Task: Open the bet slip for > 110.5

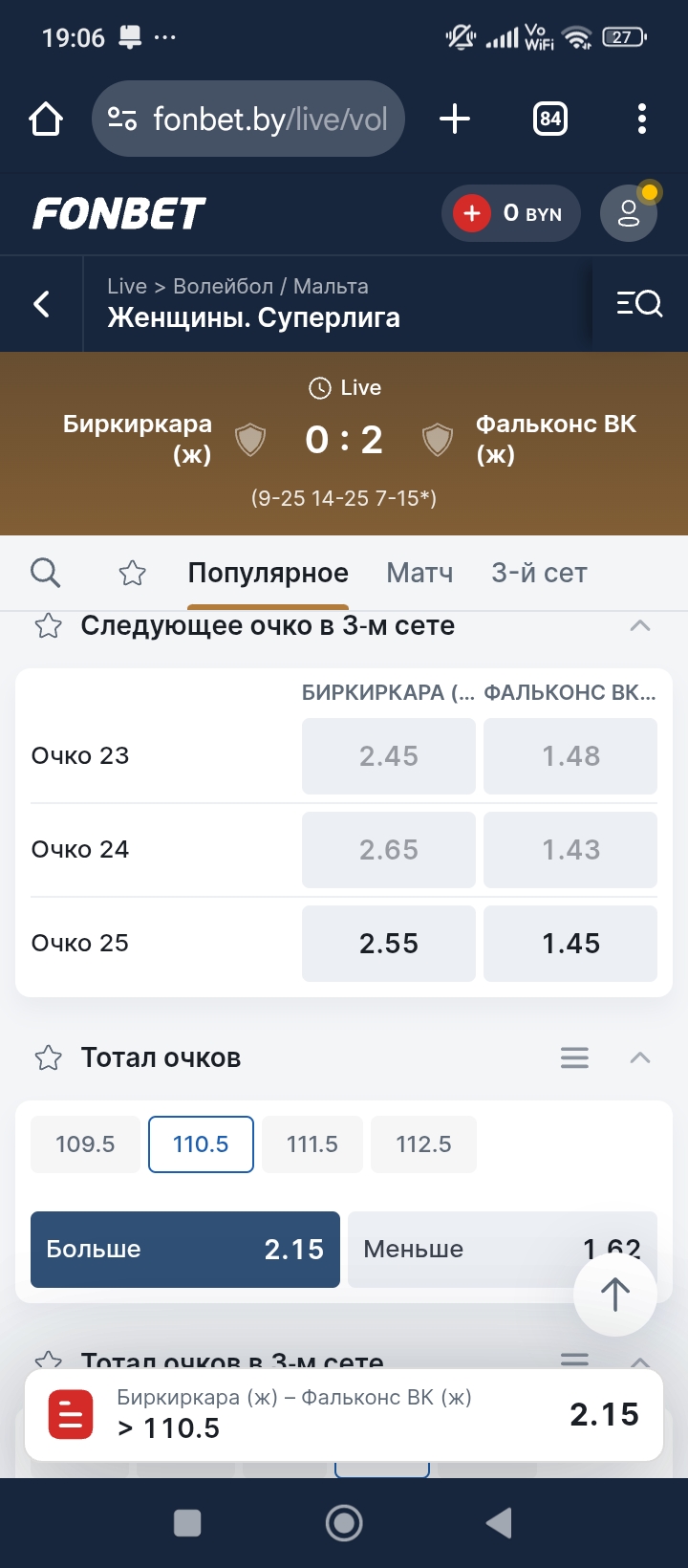Action: pyautogui.click(x=344, y=1414)
